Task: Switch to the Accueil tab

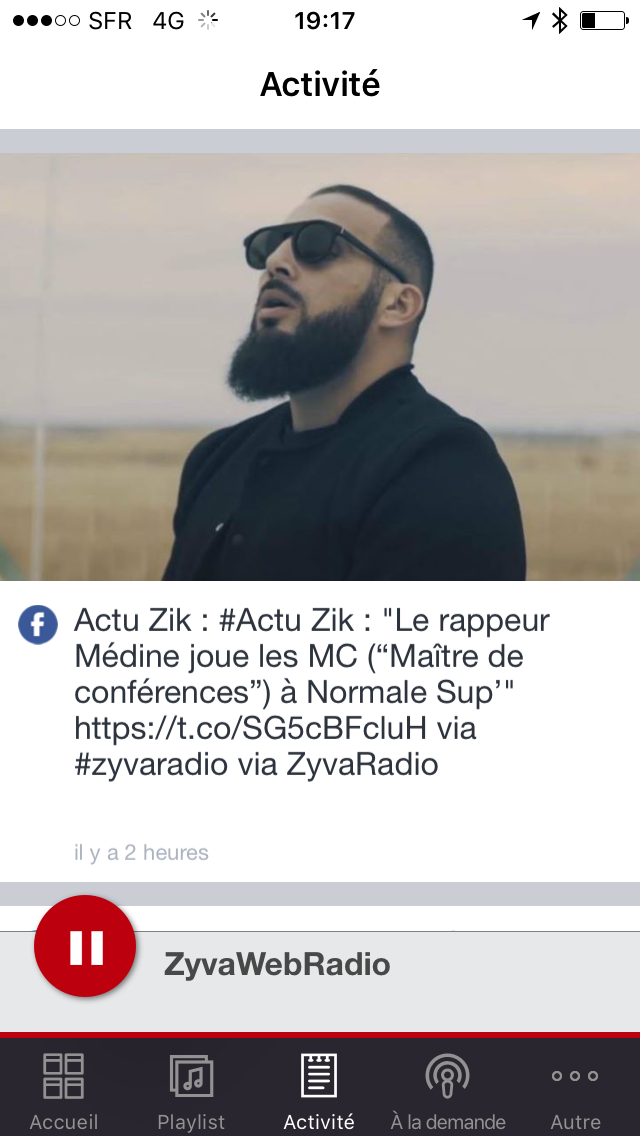Action: (x=64, y=1089)
